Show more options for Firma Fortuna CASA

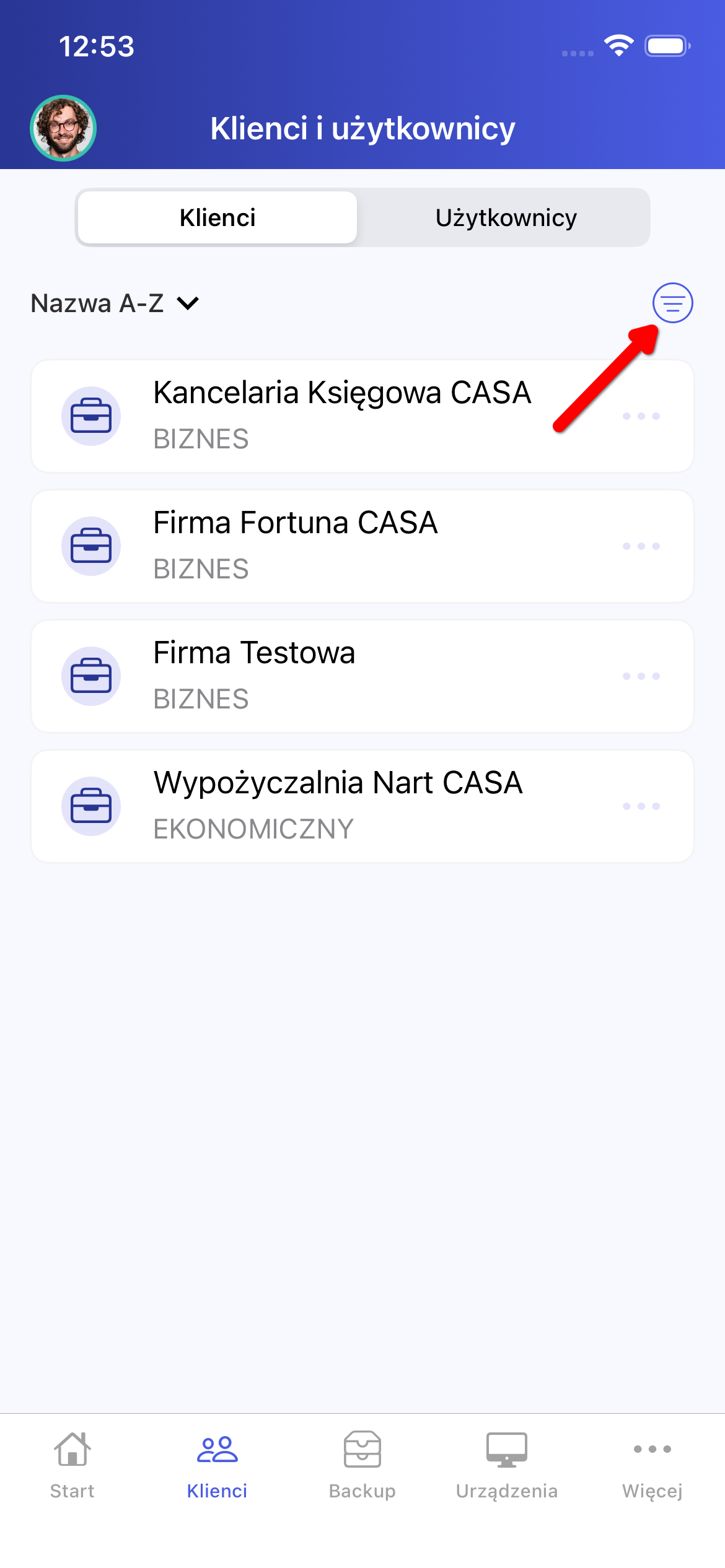point(641,546)
